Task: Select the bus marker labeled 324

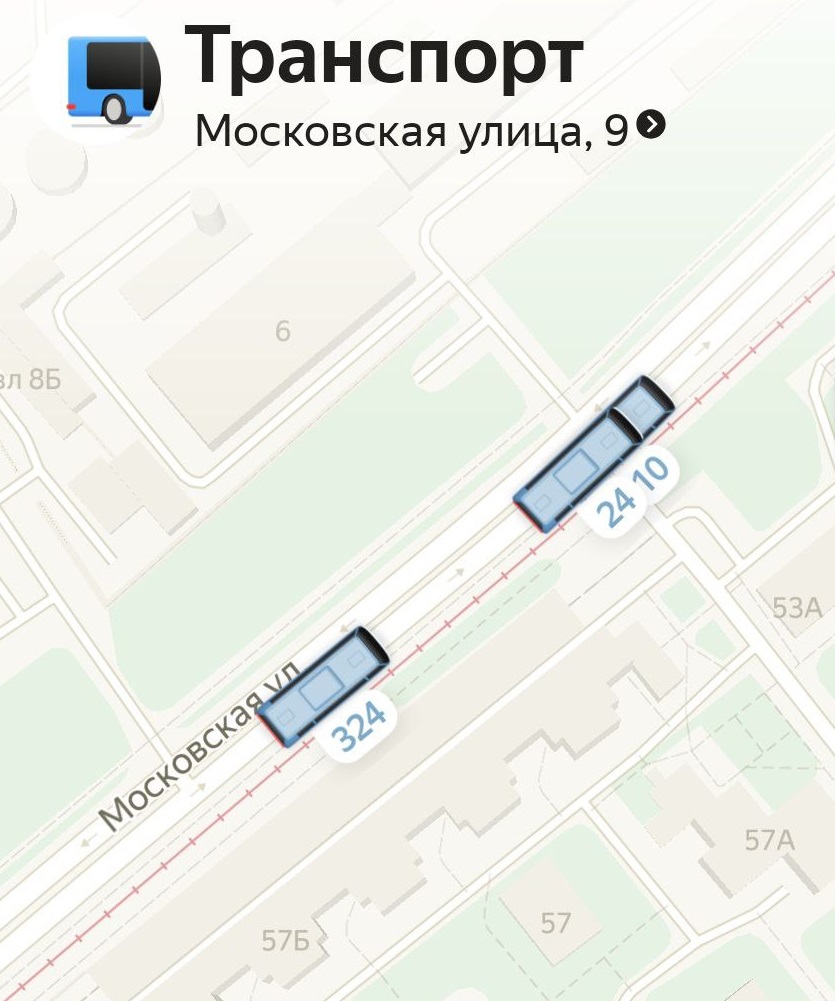Action: pyautogui.click(x=324, y=686)
